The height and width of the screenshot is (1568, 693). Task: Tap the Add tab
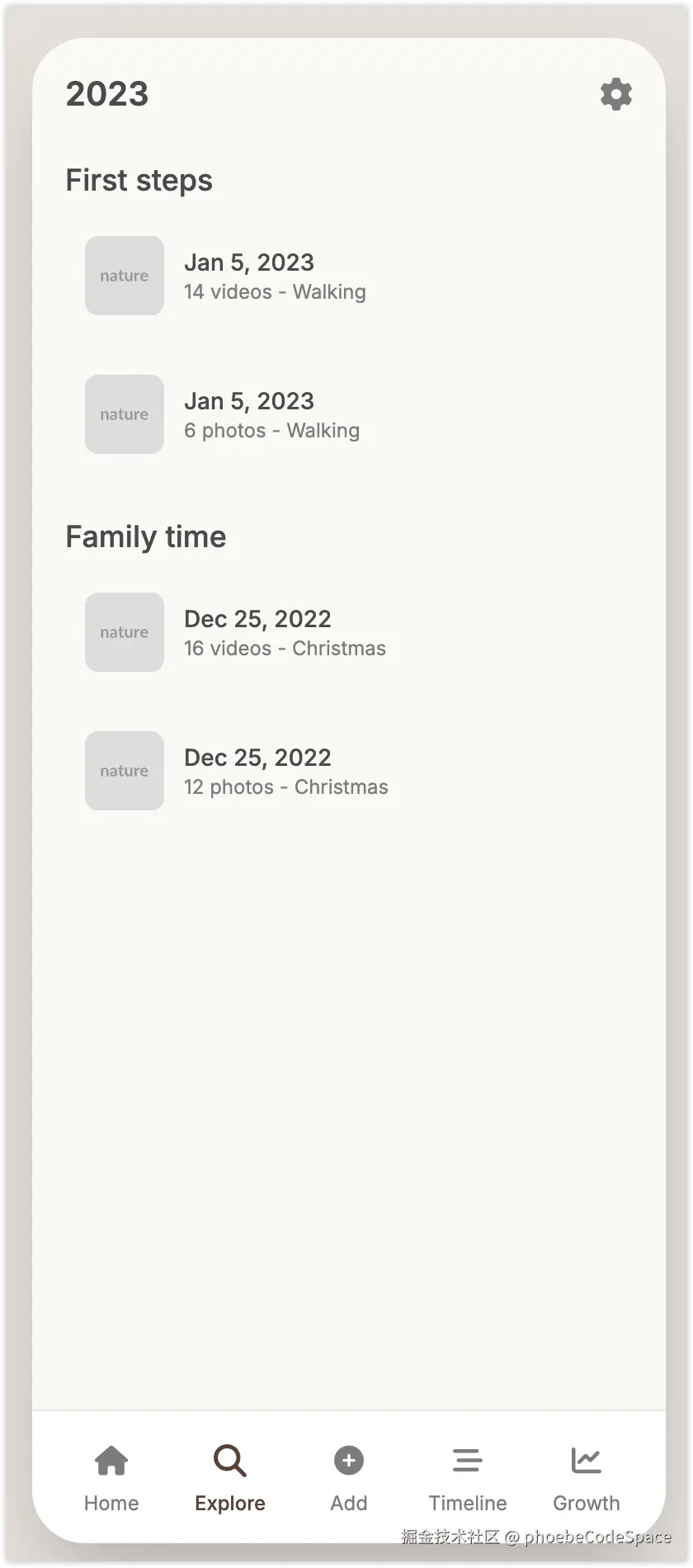tap(349, 1477)
